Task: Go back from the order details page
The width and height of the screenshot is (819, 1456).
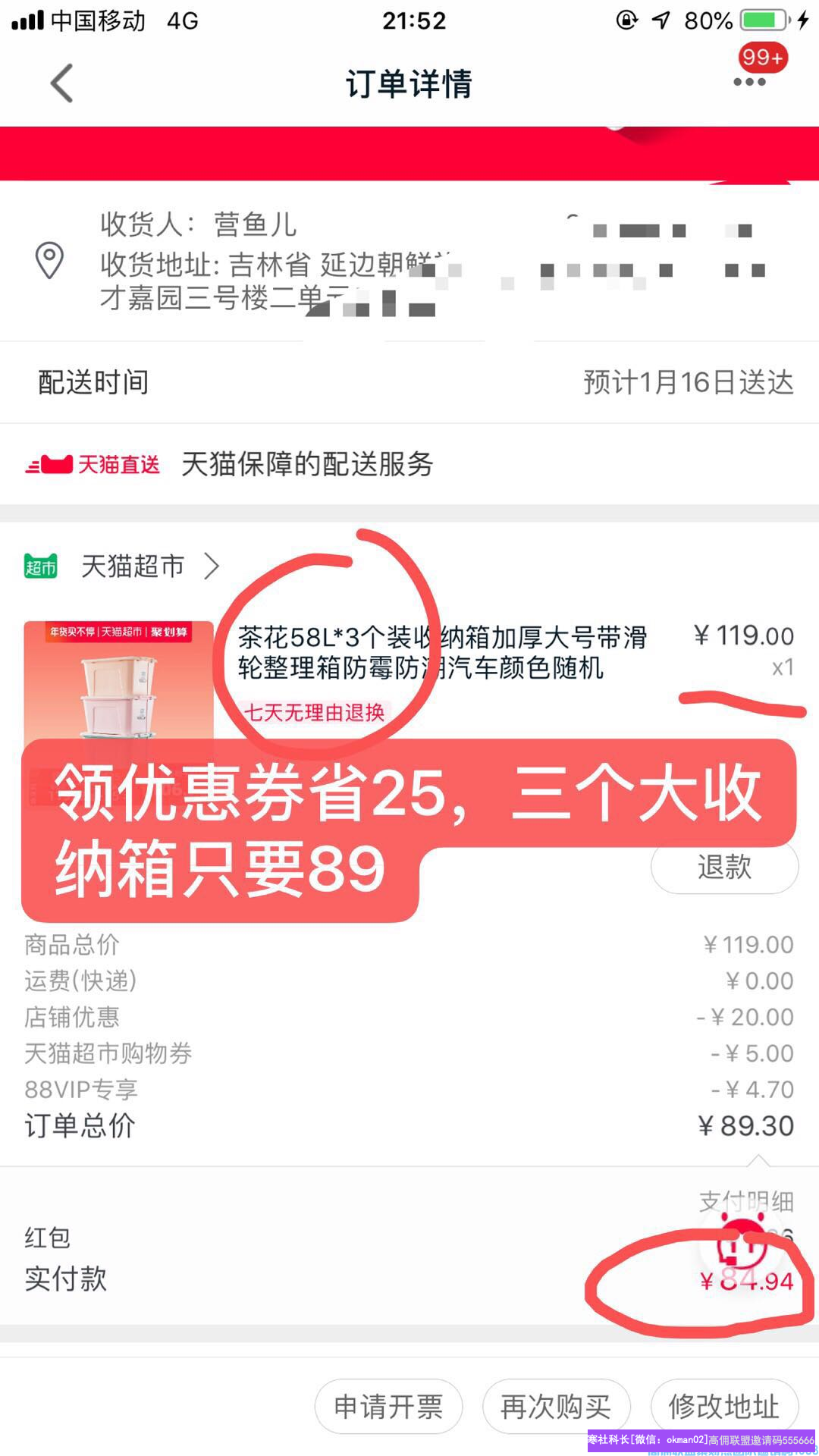Action: click(62, 83)
